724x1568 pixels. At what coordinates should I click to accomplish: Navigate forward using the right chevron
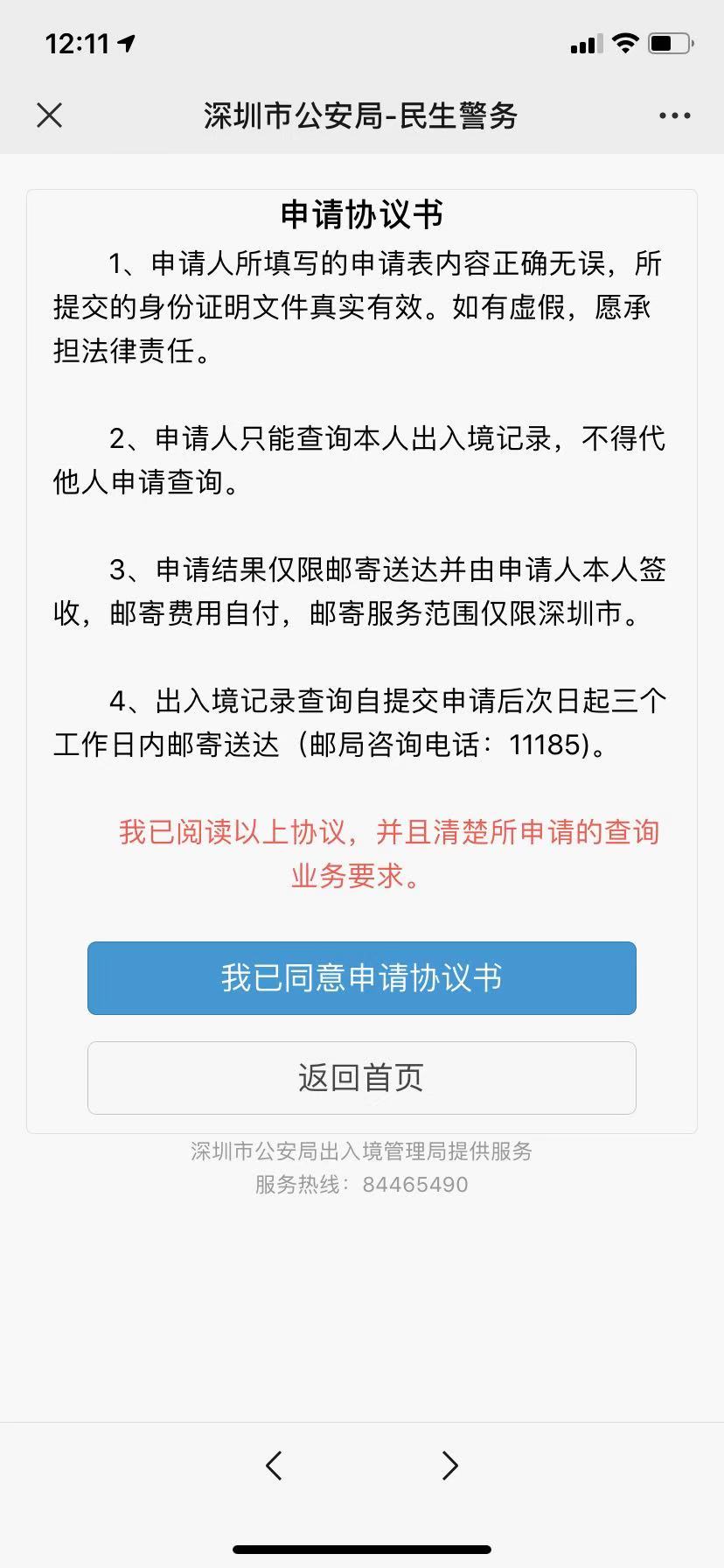449,1465
